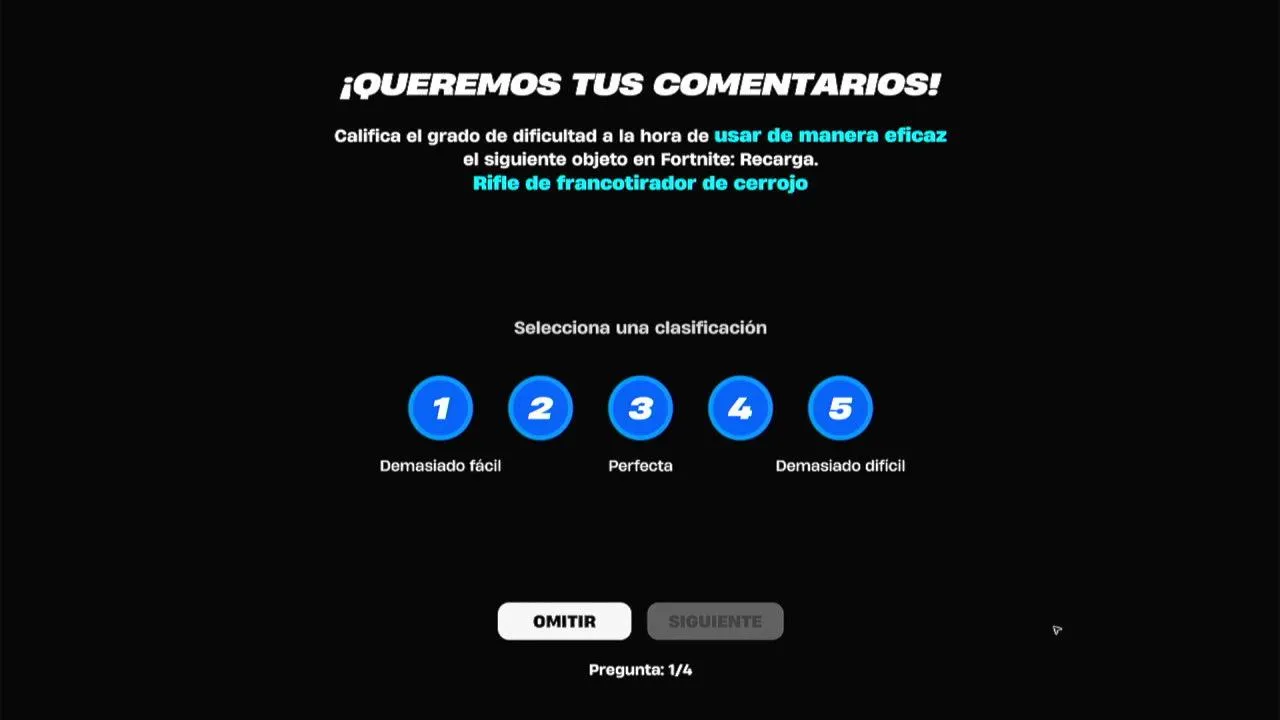Tap the Omitir button

click(564, 621)
